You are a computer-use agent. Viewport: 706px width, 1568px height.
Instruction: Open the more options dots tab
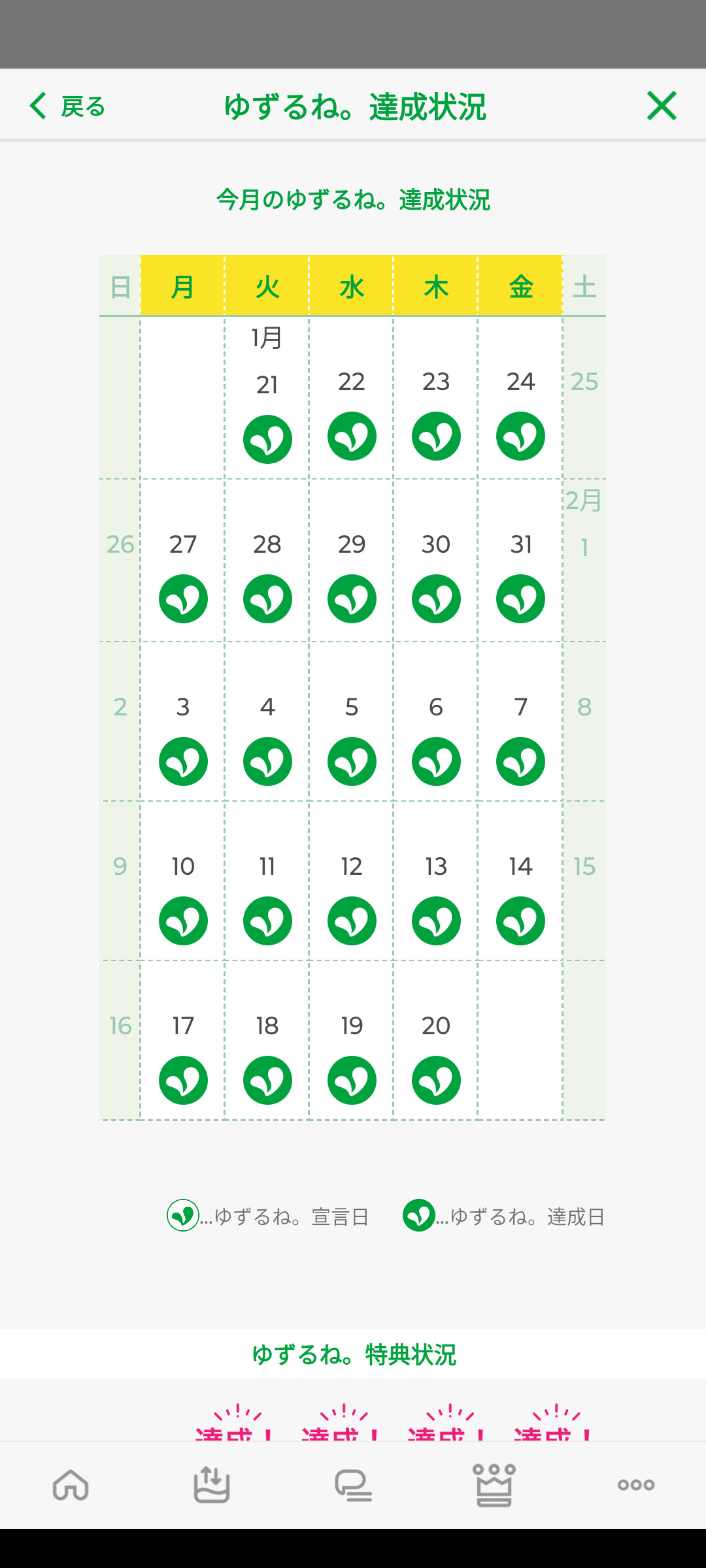coord(636,1485)
